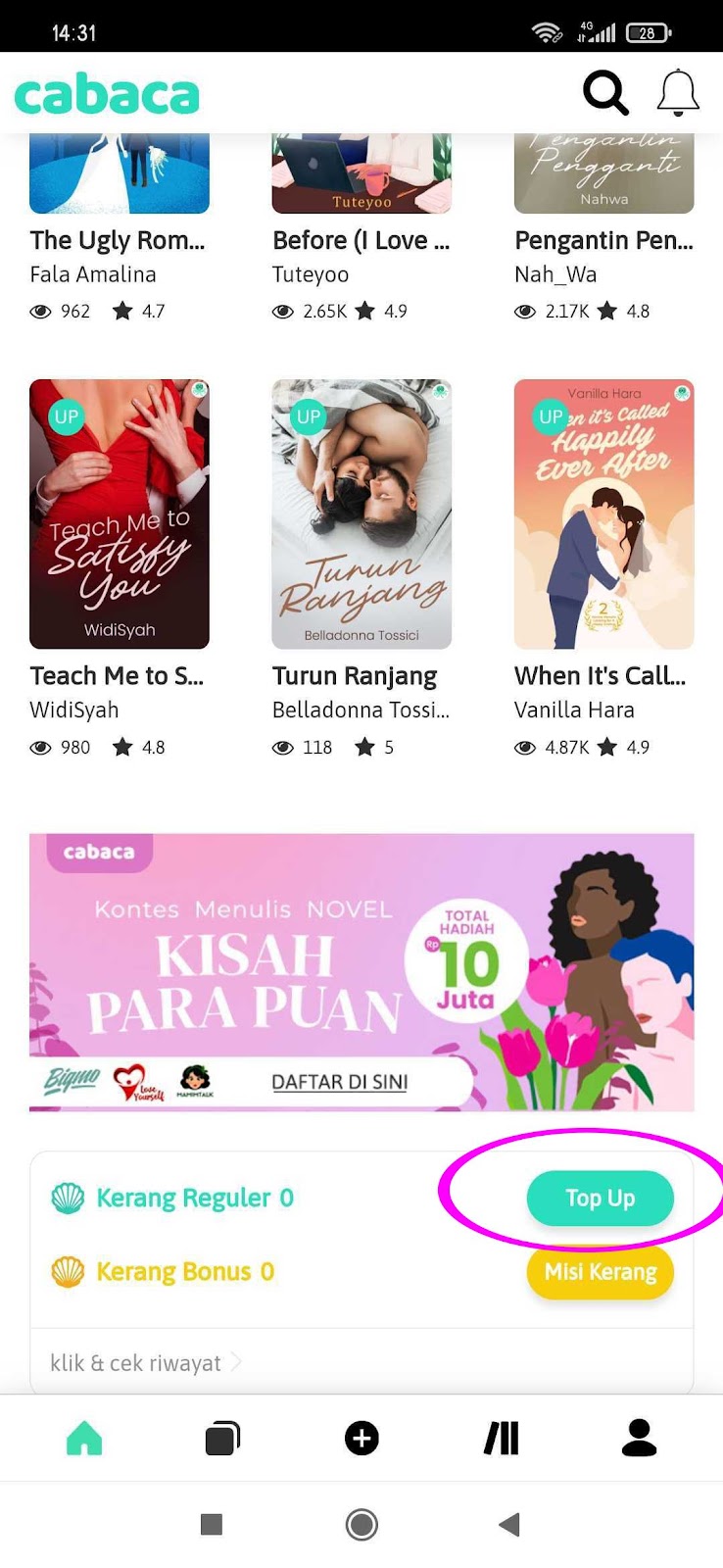The height and width of the screenshot is (1568, 723).
Task: Open the Kisah Para Puan contest banner
Action: [361, 971]
